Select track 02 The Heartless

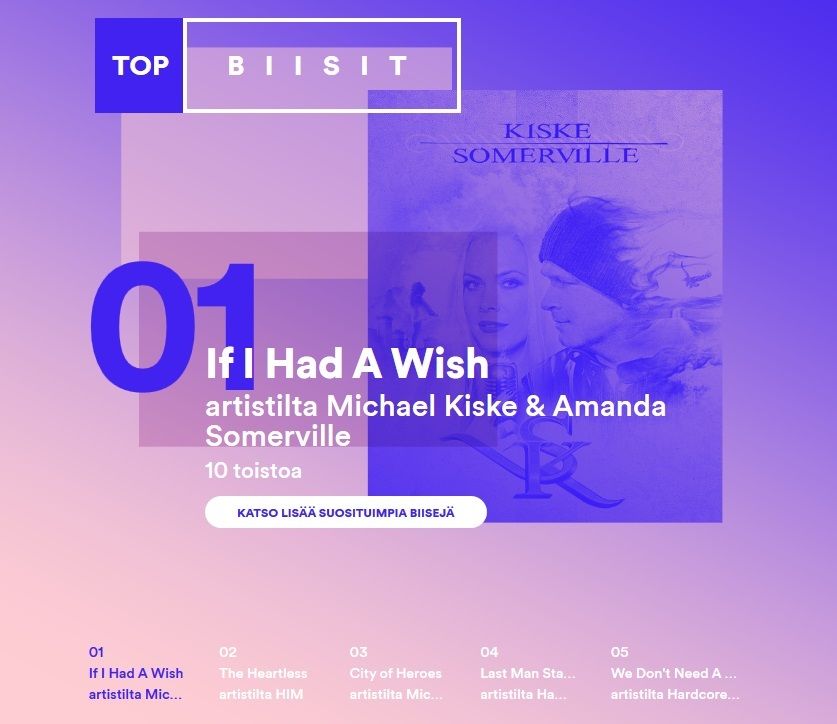[x=263, y=673]
